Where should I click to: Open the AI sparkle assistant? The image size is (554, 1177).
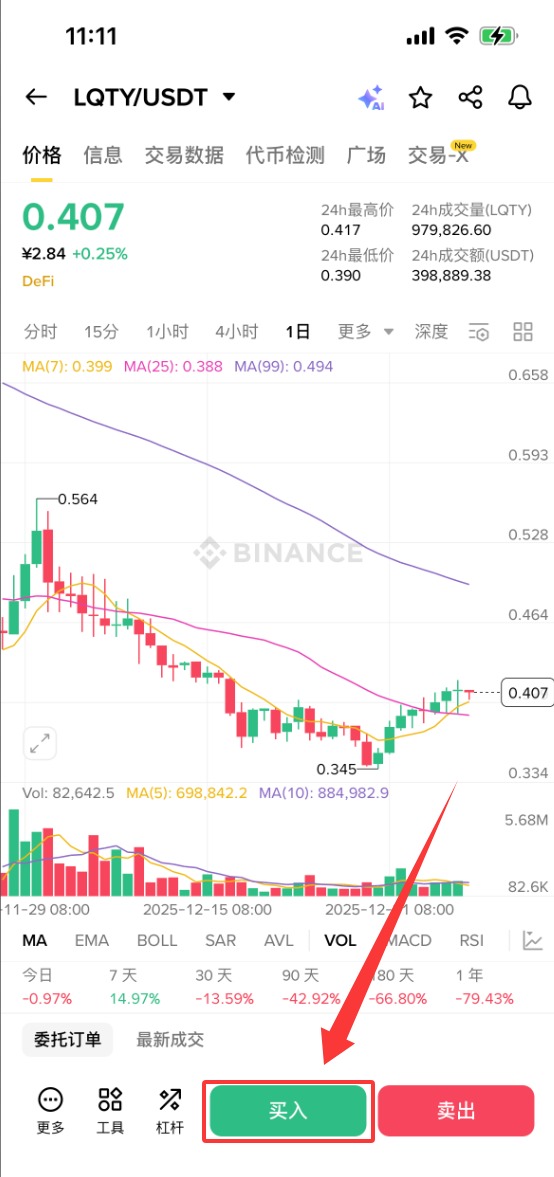click(371, 98)
